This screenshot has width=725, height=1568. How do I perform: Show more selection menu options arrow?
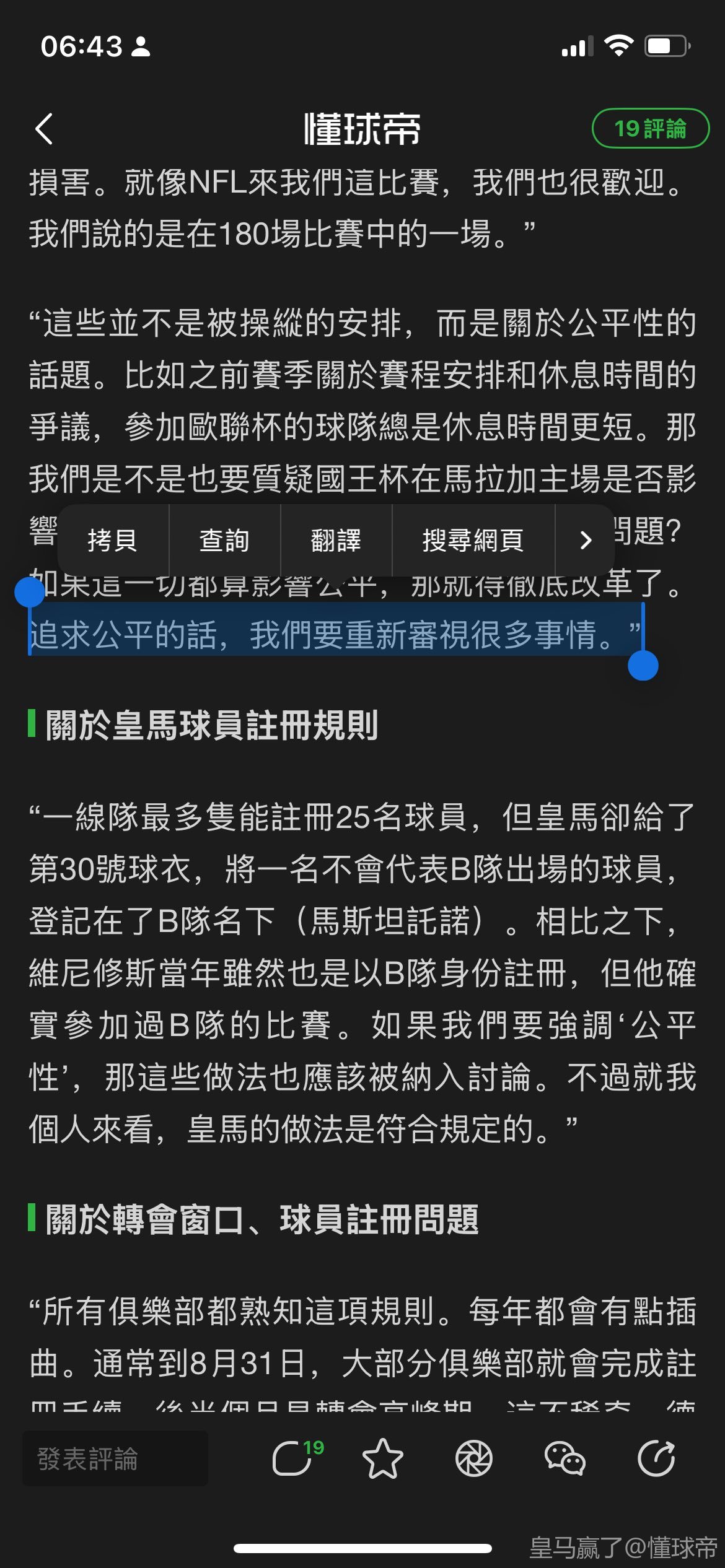tap(585, 540)
